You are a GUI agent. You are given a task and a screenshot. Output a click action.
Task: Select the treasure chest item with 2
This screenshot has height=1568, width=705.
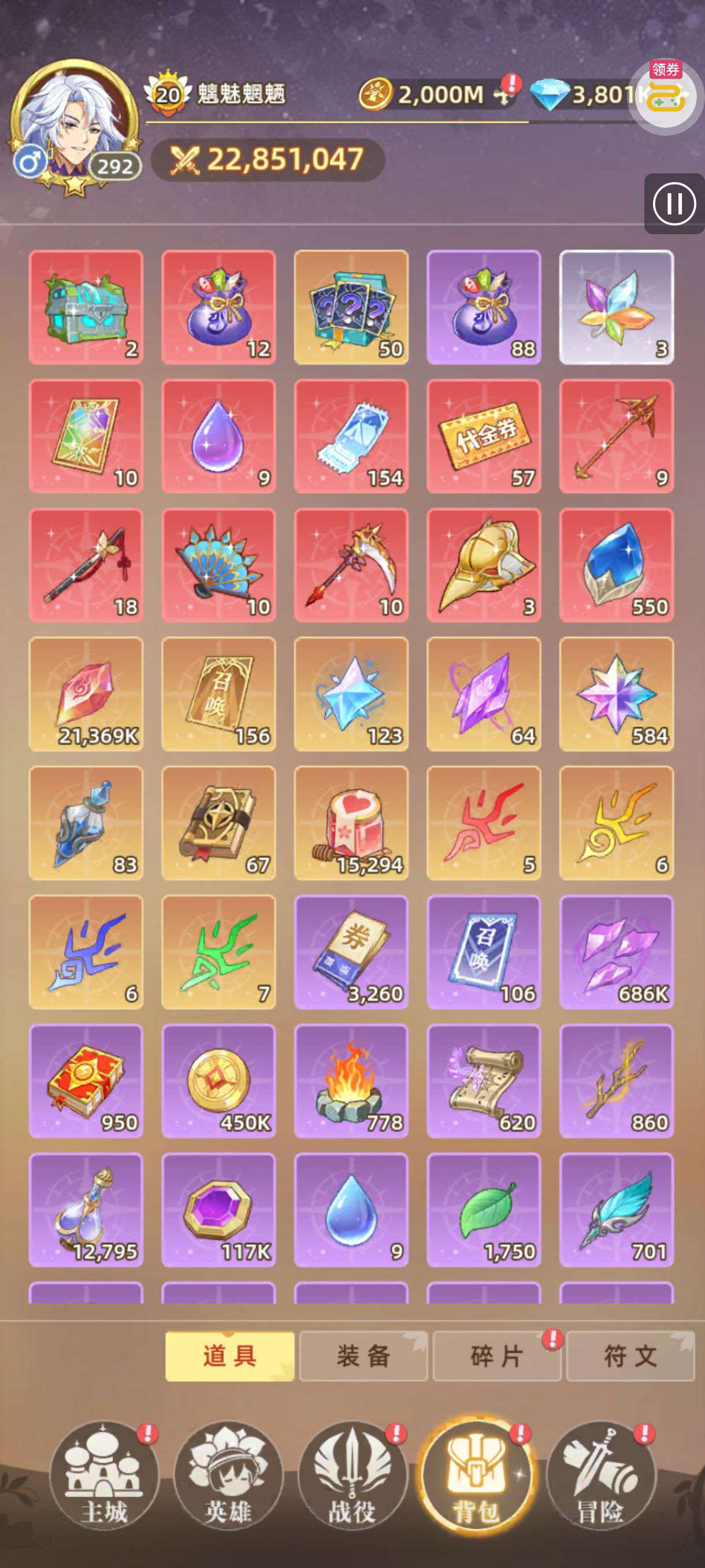coord(86,307)
